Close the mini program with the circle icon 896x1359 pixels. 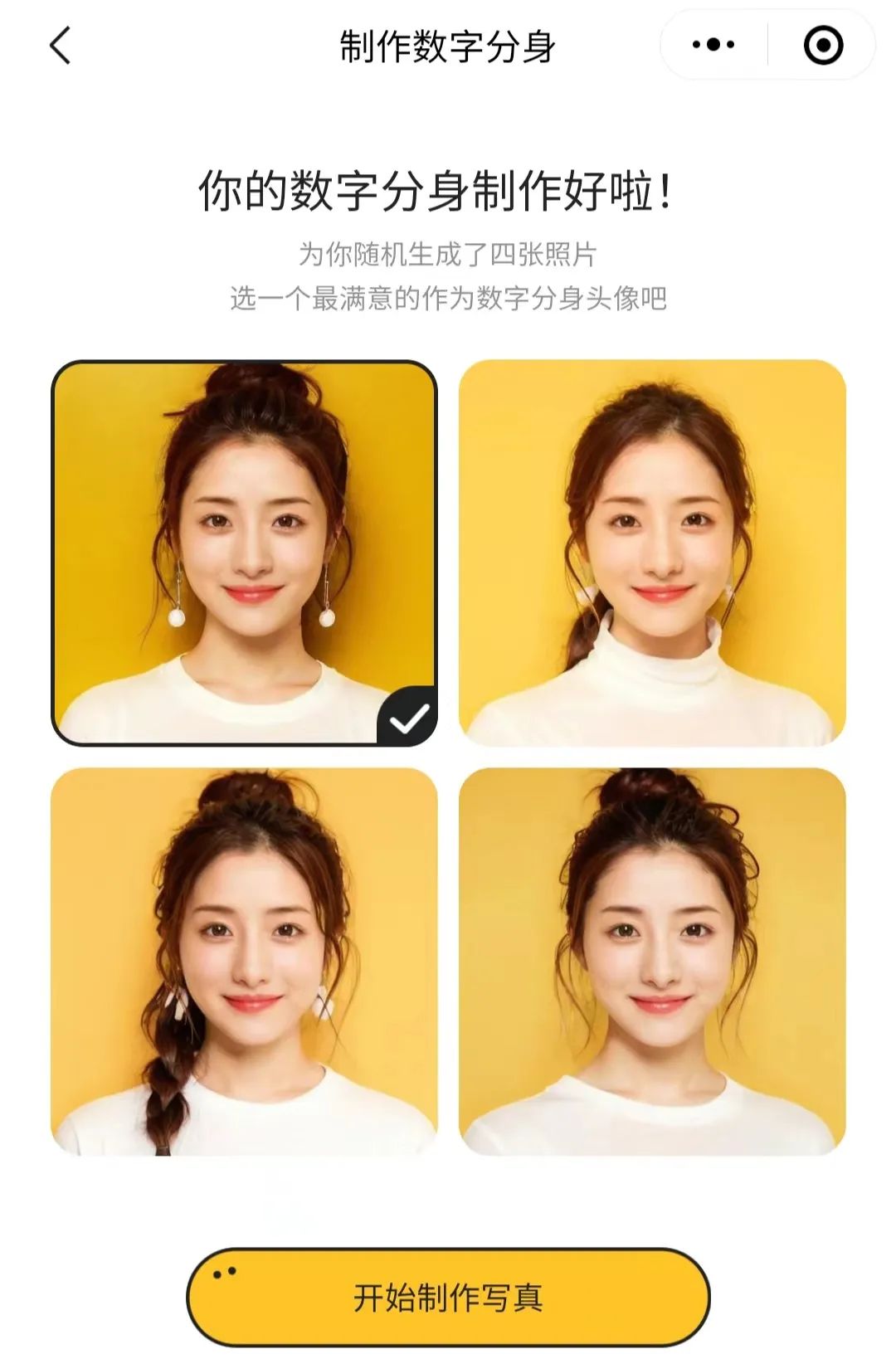coord(823,45)
